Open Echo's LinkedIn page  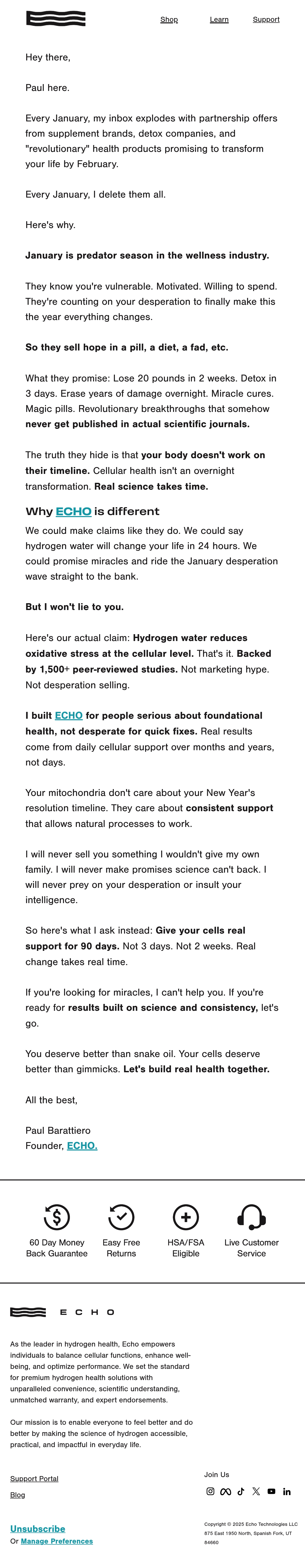tap(287, 1491)
